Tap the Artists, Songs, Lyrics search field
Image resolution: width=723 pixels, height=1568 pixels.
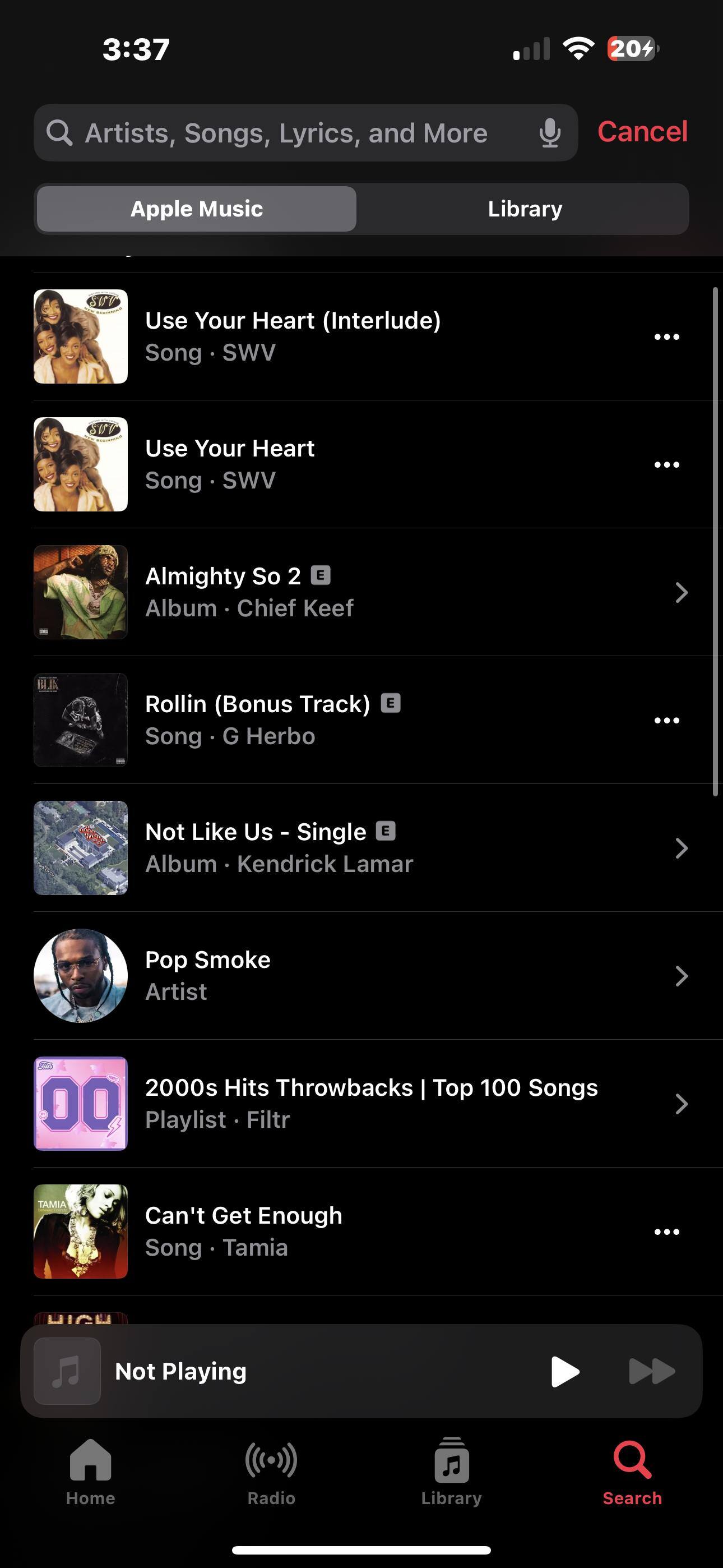[x=286, y=133]
